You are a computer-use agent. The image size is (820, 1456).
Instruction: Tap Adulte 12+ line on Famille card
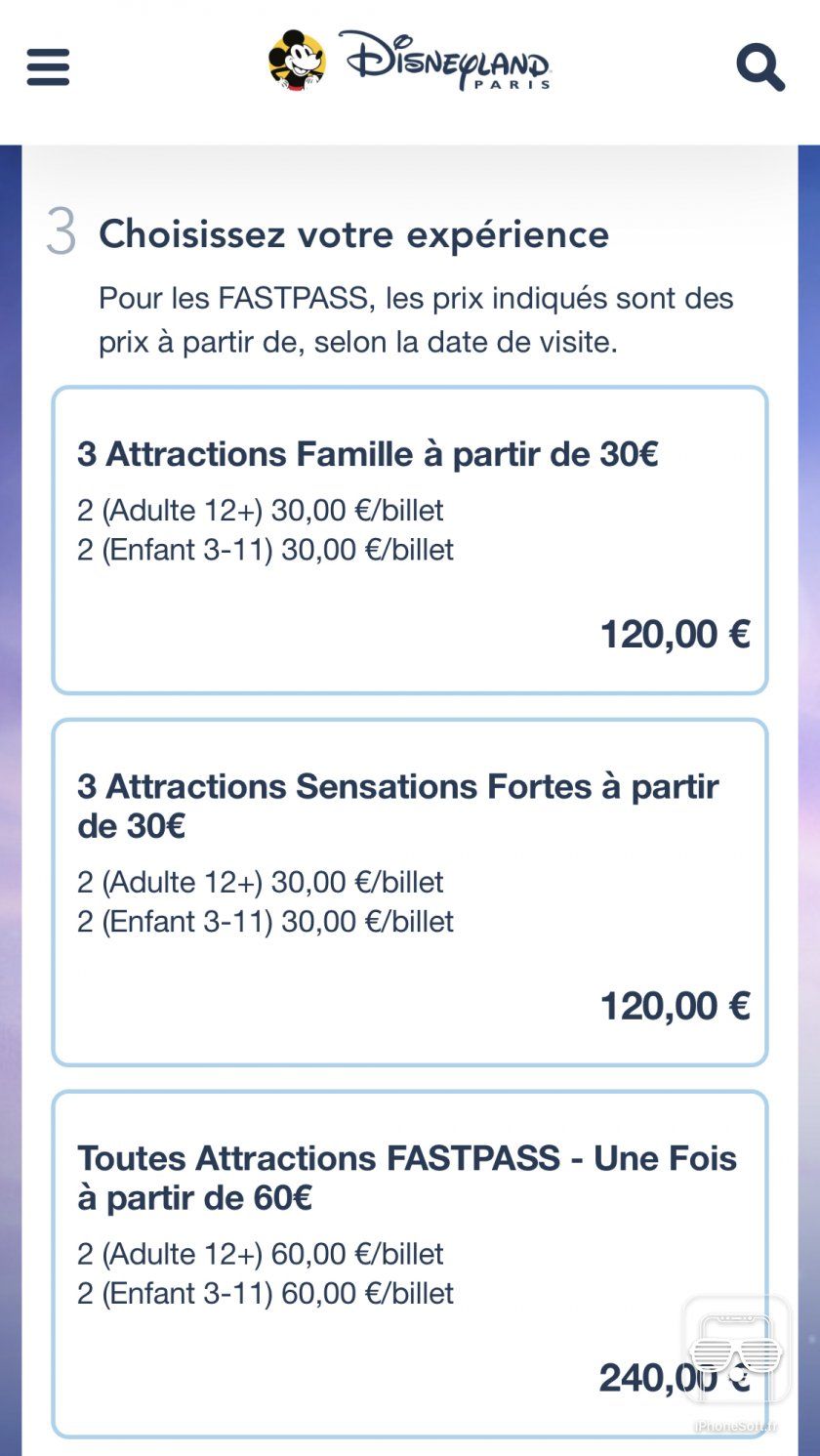click(x=259, y=510)
